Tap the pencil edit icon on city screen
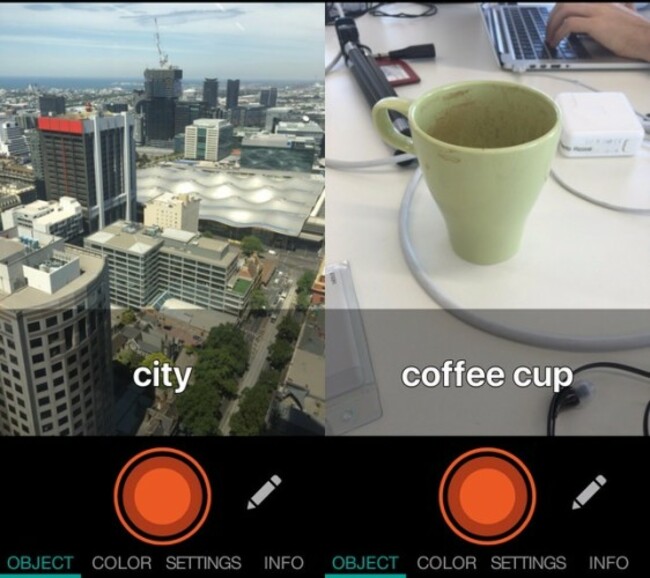This screenshot has width=650, height=578. (264, 492)
